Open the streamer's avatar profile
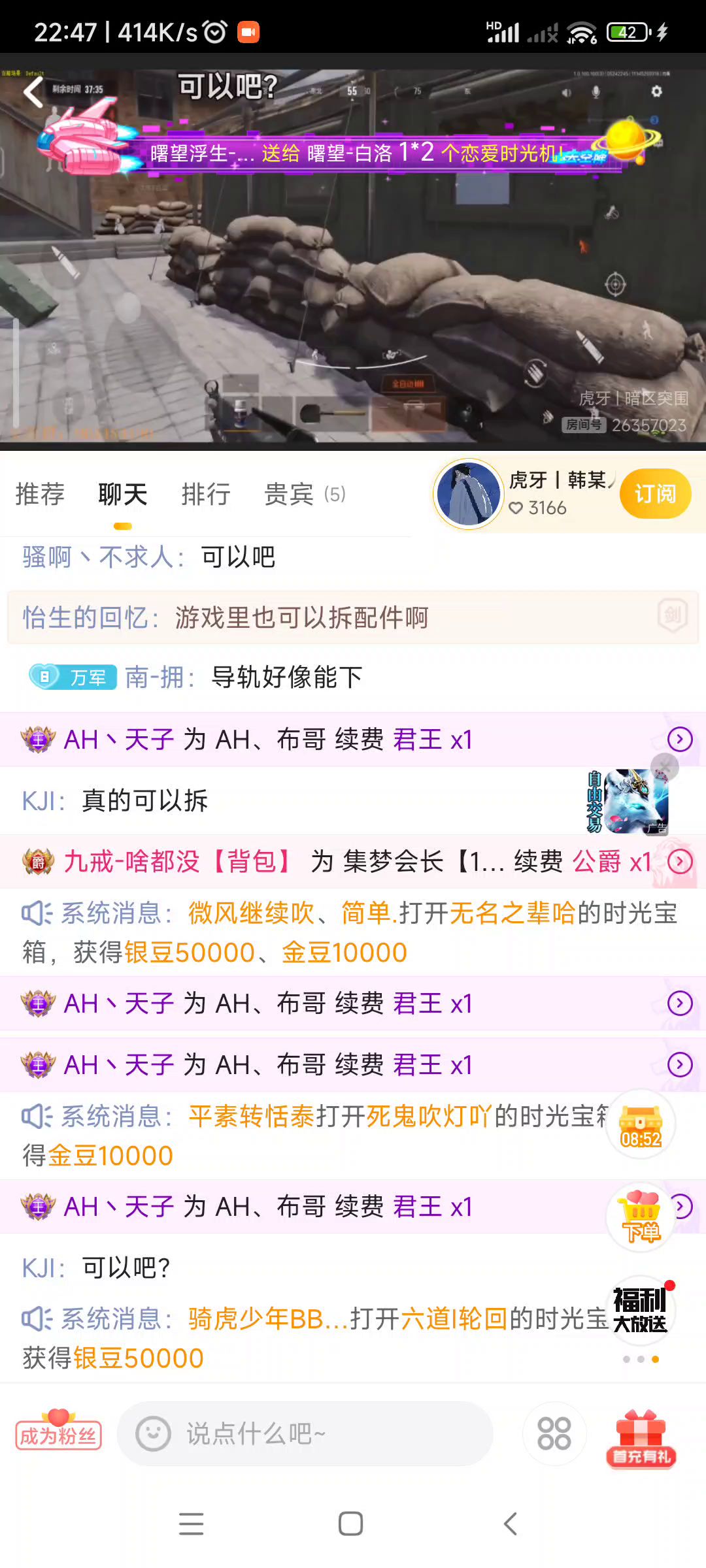Viewport: 706px width, 1568px height. 468,494
